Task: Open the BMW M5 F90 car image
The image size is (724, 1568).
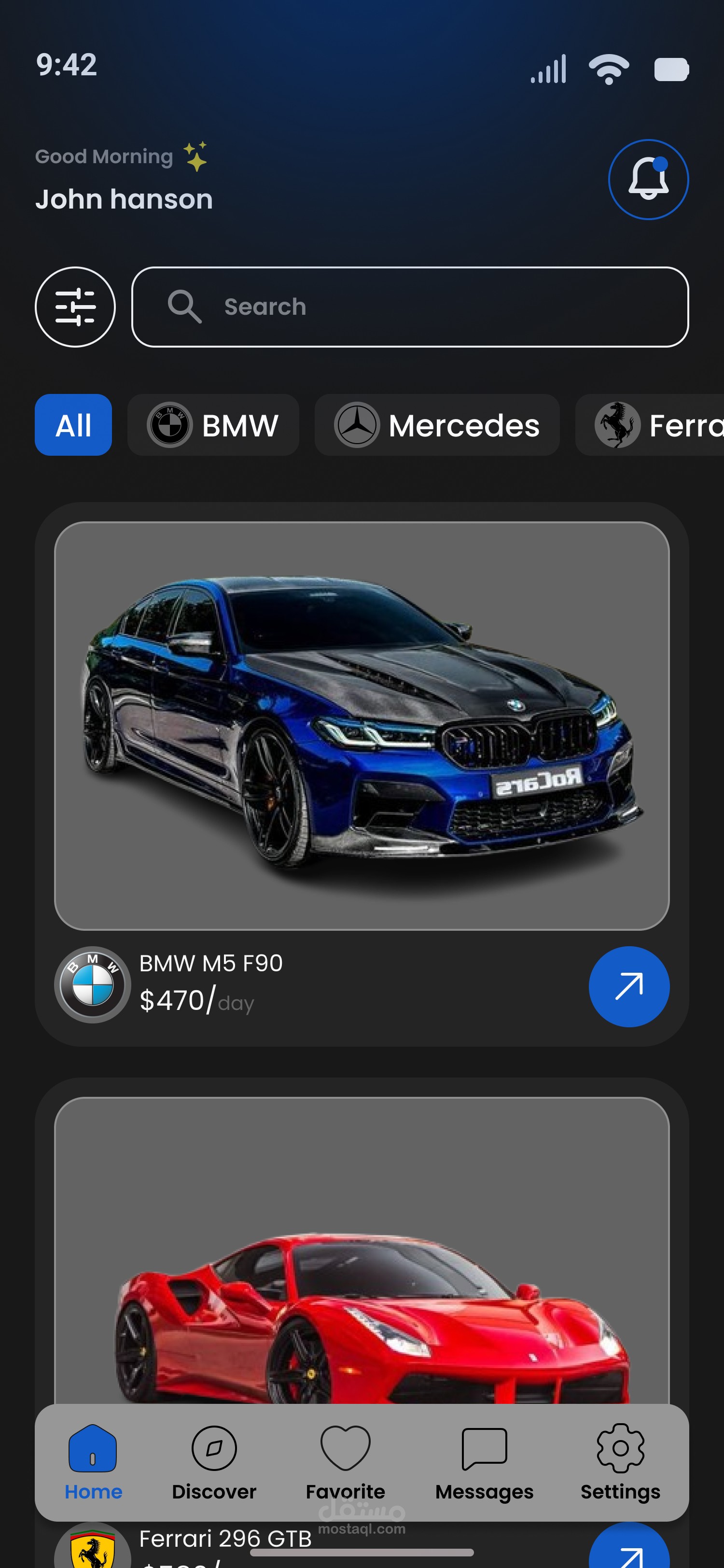Action: (362, 726)
